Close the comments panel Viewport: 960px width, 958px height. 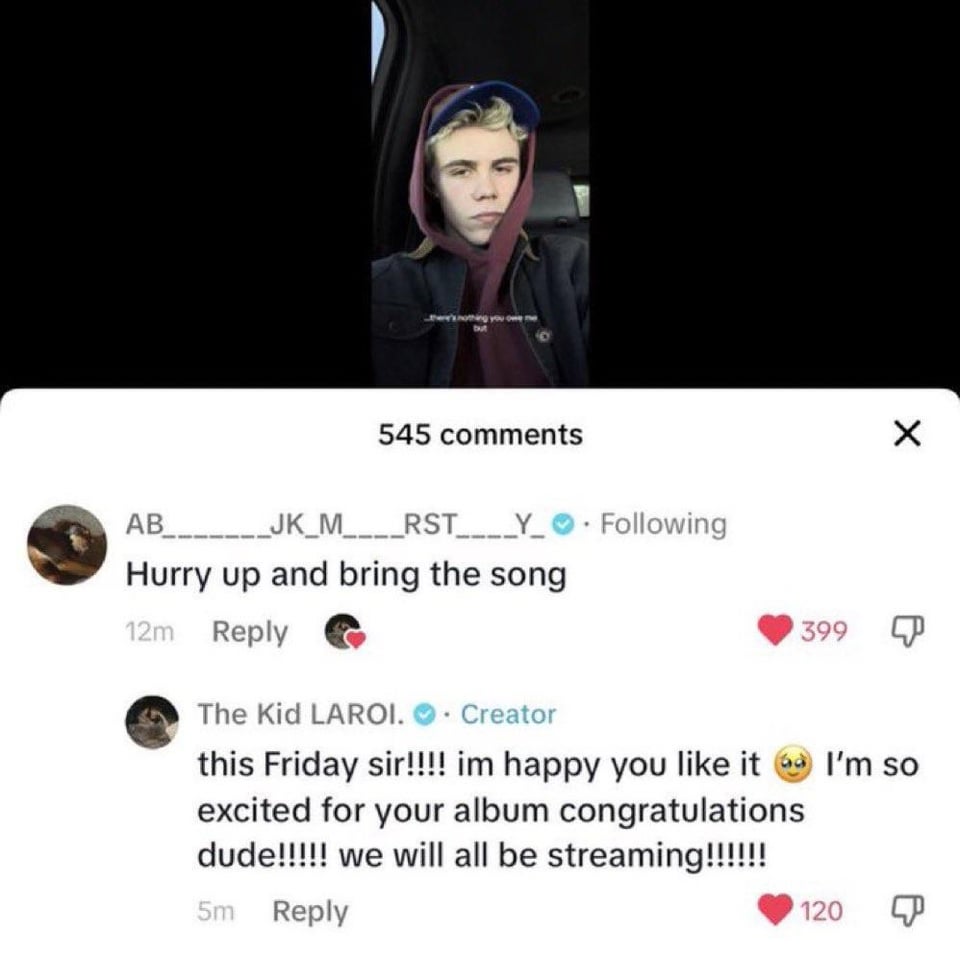[904, 434]
